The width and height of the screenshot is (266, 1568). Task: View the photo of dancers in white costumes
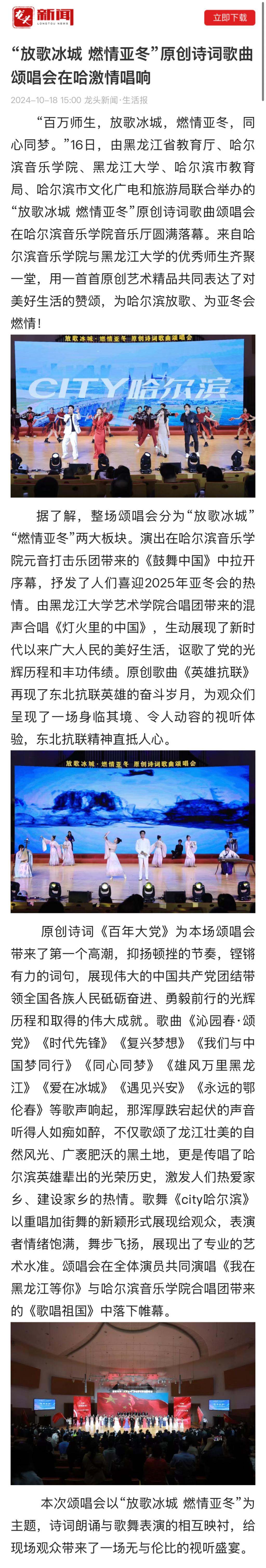click(x=133, y=831)
